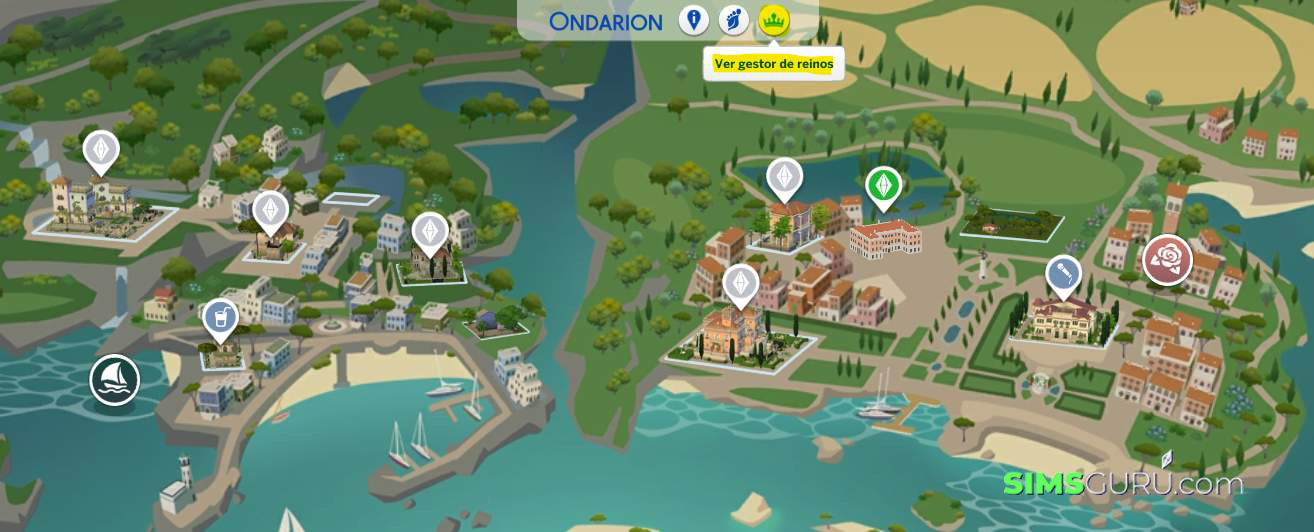Select the far-left villa lot pin
Screen dimensions: 1314x532
pos(101,152)
